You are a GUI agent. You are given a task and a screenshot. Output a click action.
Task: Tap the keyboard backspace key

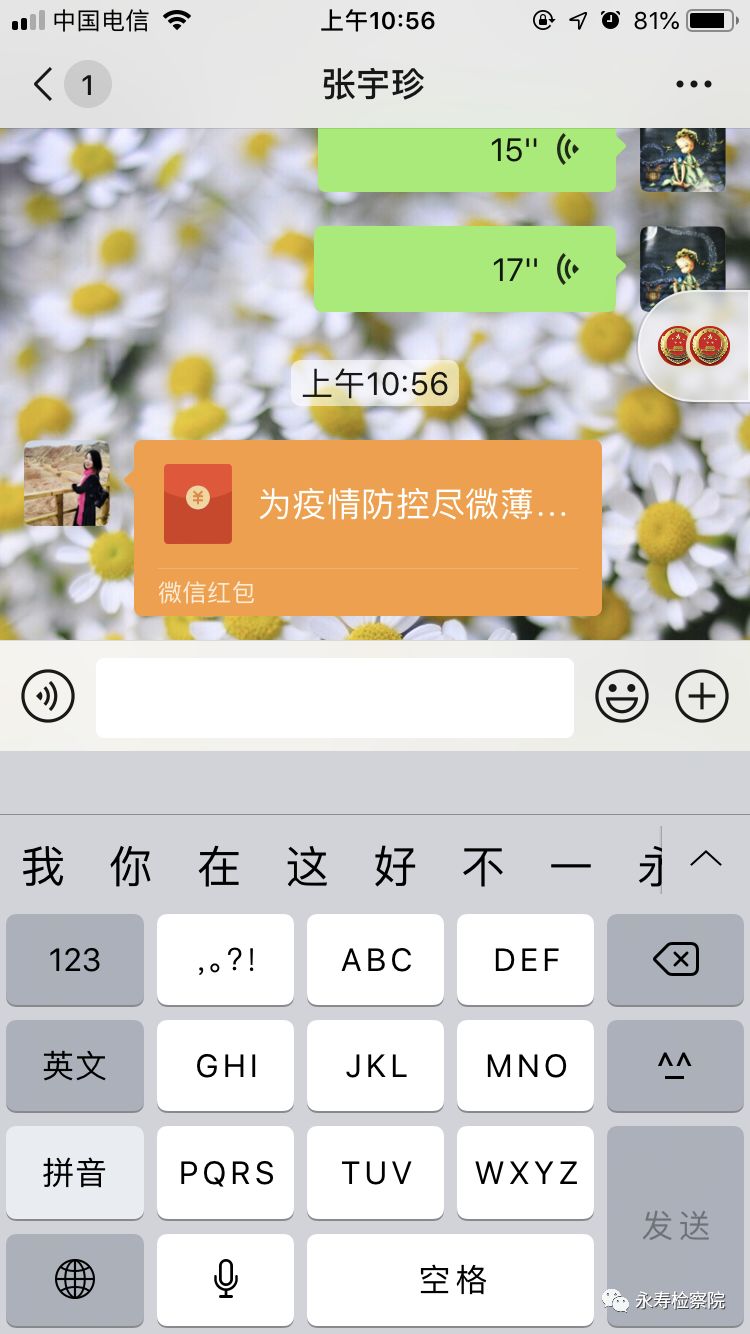point(675,960)
